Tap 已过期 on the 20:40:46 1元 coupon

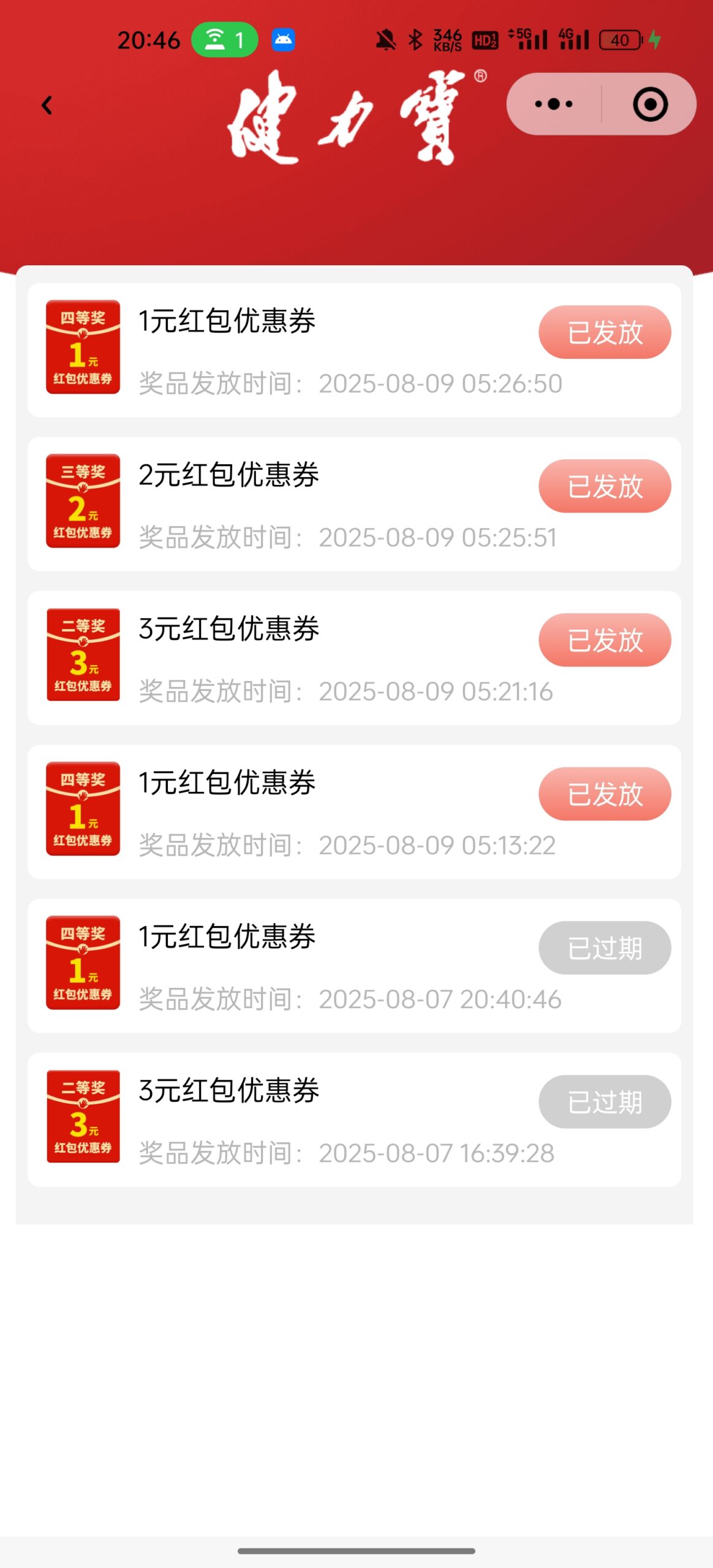tap(605, 948)
